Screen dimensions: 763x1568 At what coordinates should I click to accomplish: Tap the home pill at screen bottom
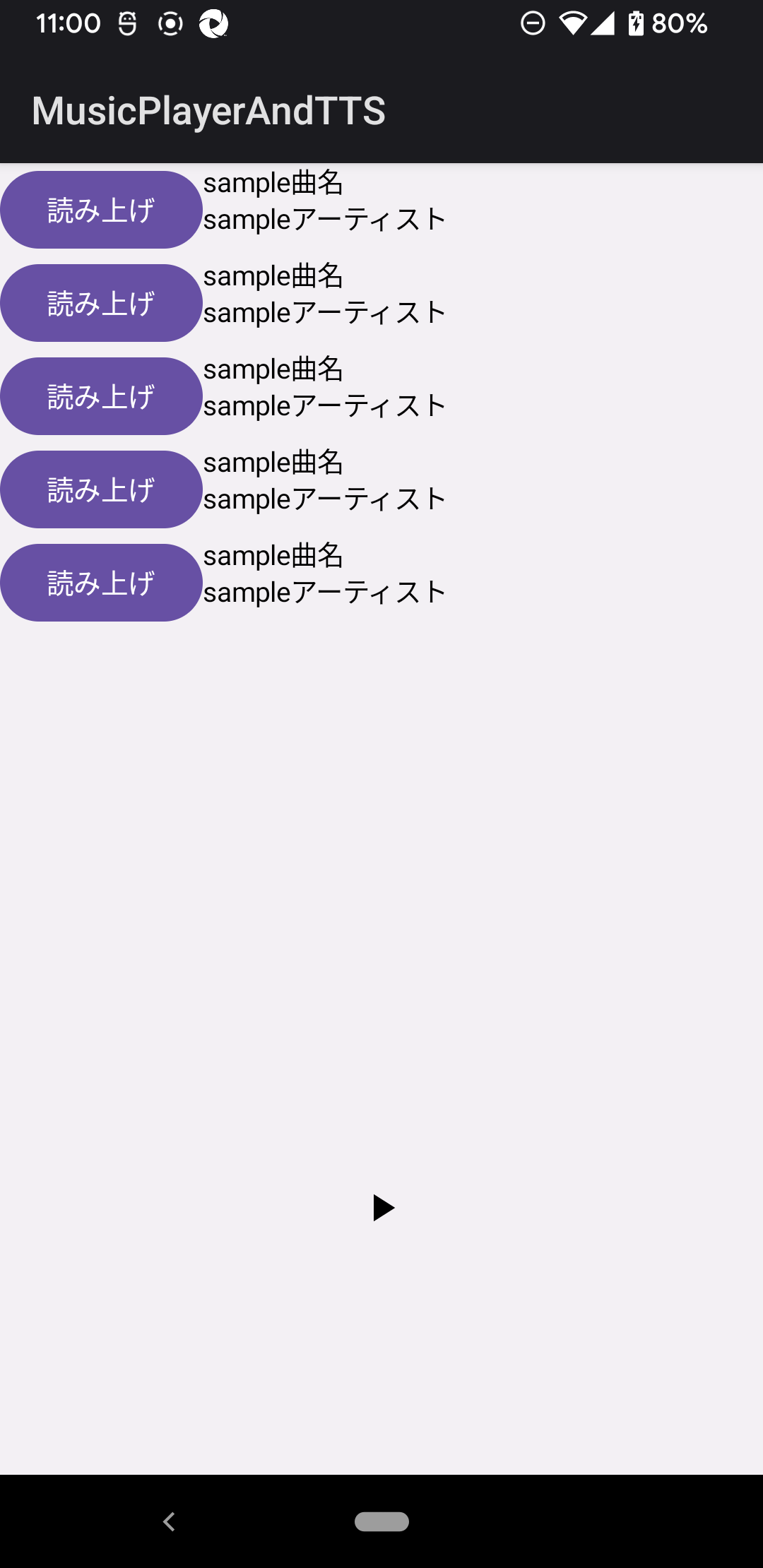pos(381,1522)
